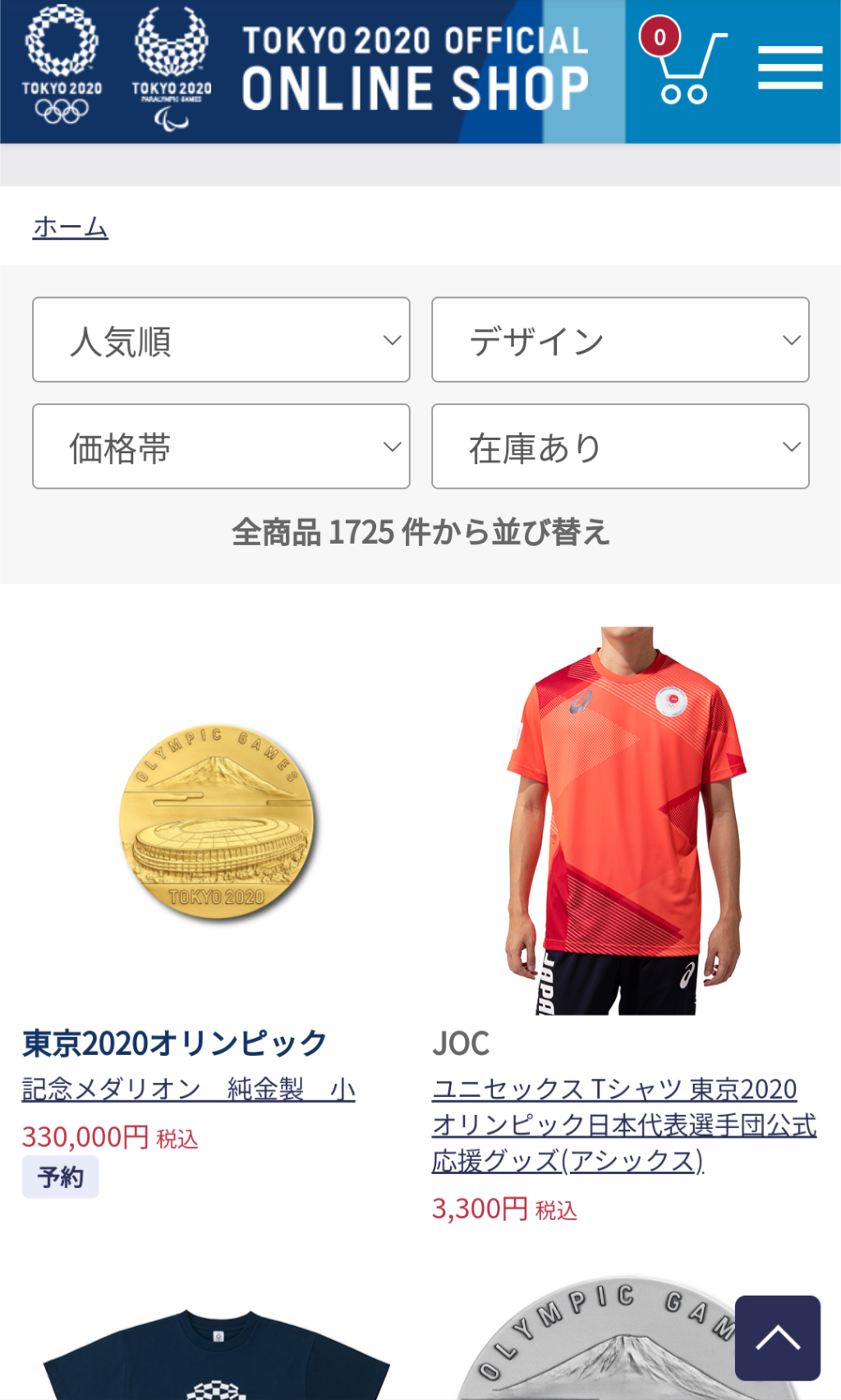Viewport: 841px width, 1400px height.
Task: Open the 記念メダリオン 純金製 小 link
Action: (x=189, y=1090)
